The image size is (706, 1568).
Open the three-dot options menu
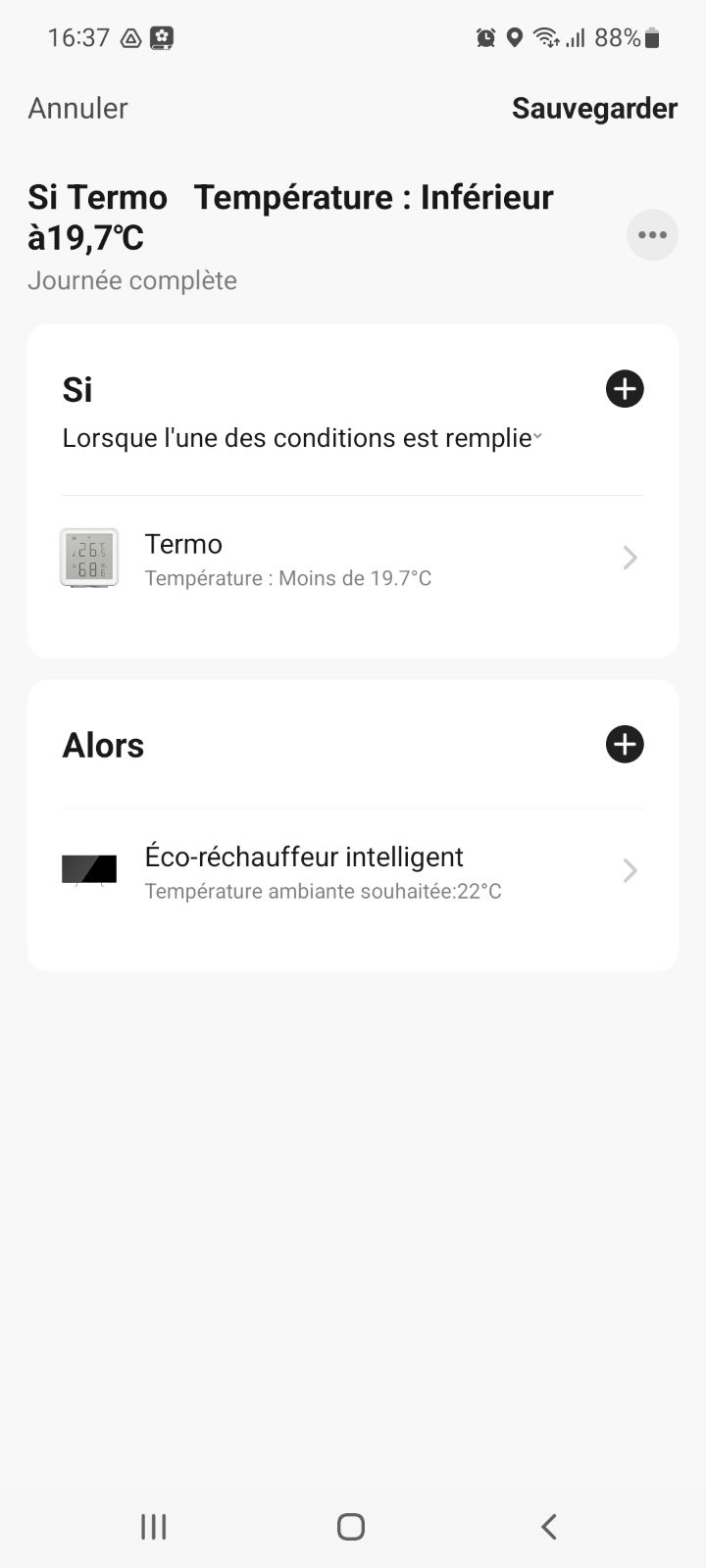point(652,235)
